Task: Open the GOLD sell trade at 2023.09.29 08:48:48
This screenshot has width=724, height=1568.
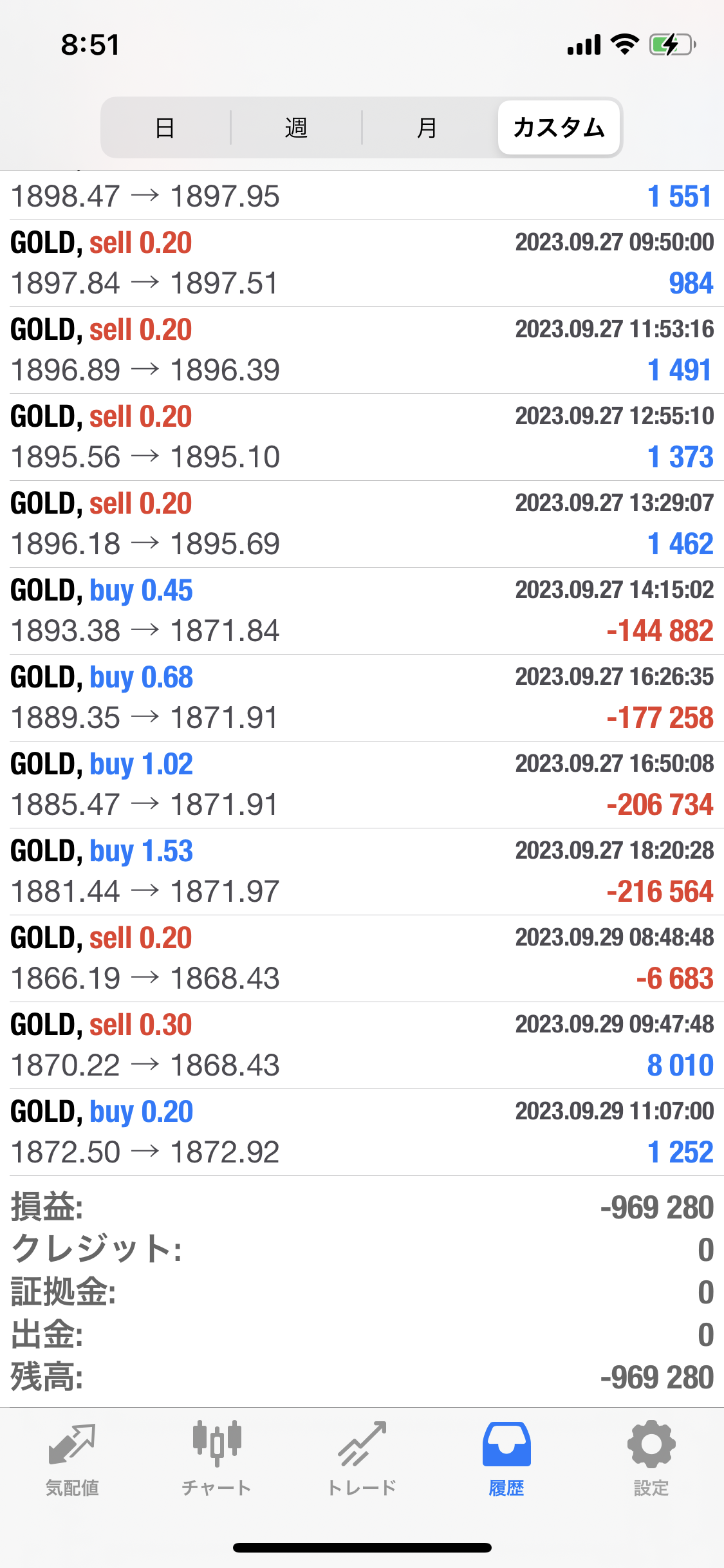Action: click(x=362, y=958)
